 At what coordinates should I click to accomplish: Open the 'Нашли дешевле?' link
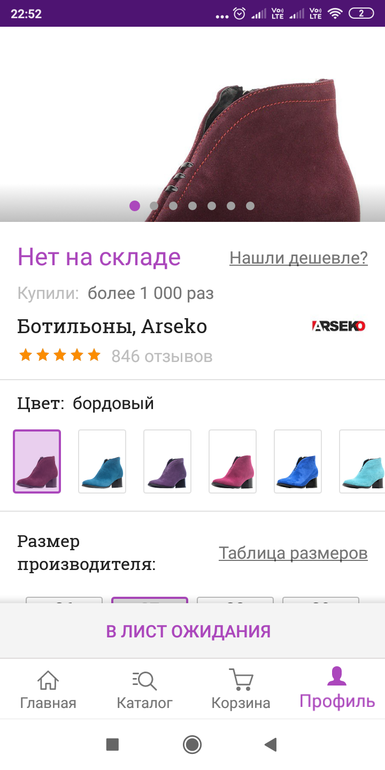point(299,258)
